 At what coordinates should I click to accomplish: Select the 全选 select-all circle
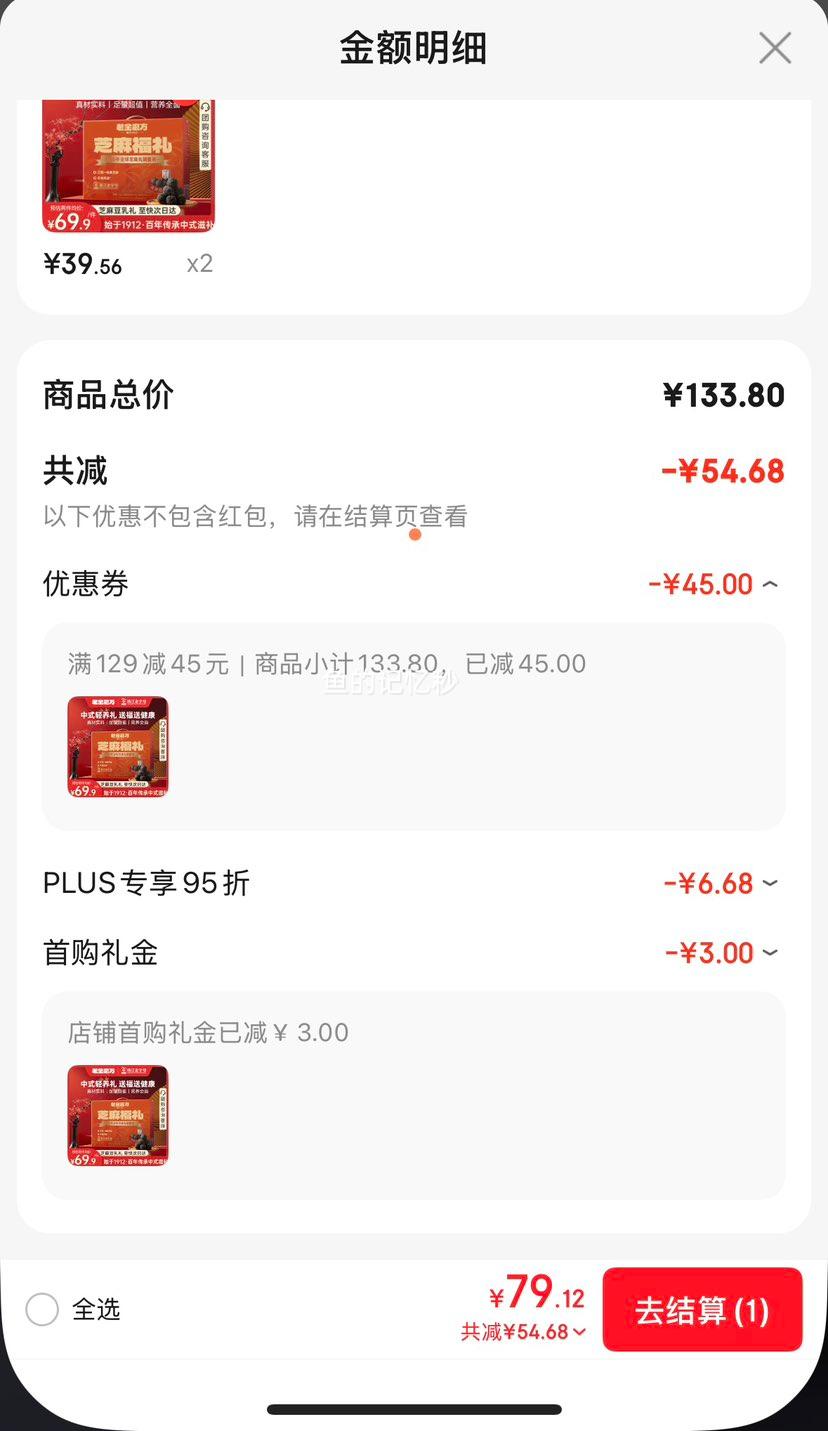(42, 1309)
